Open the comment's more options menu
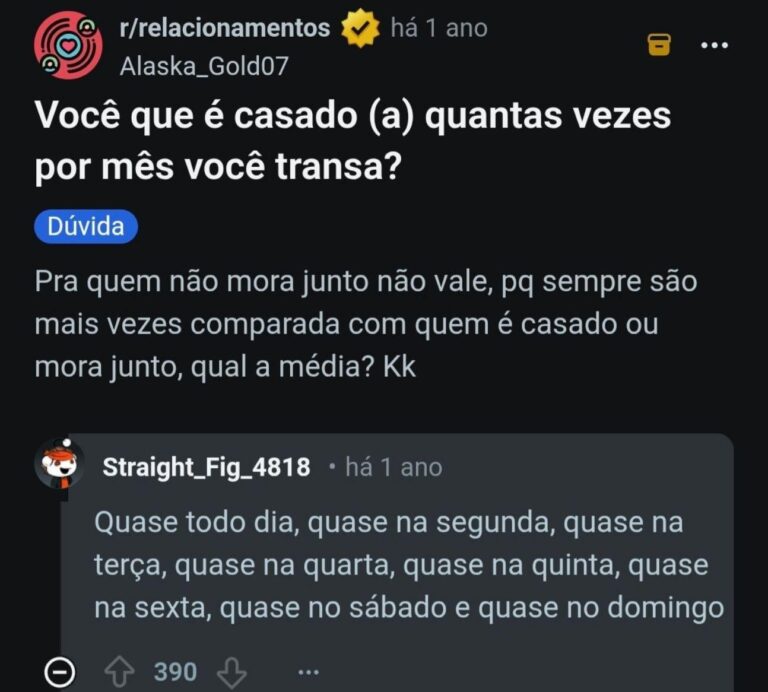768x692 pixels. click(308, 672)
